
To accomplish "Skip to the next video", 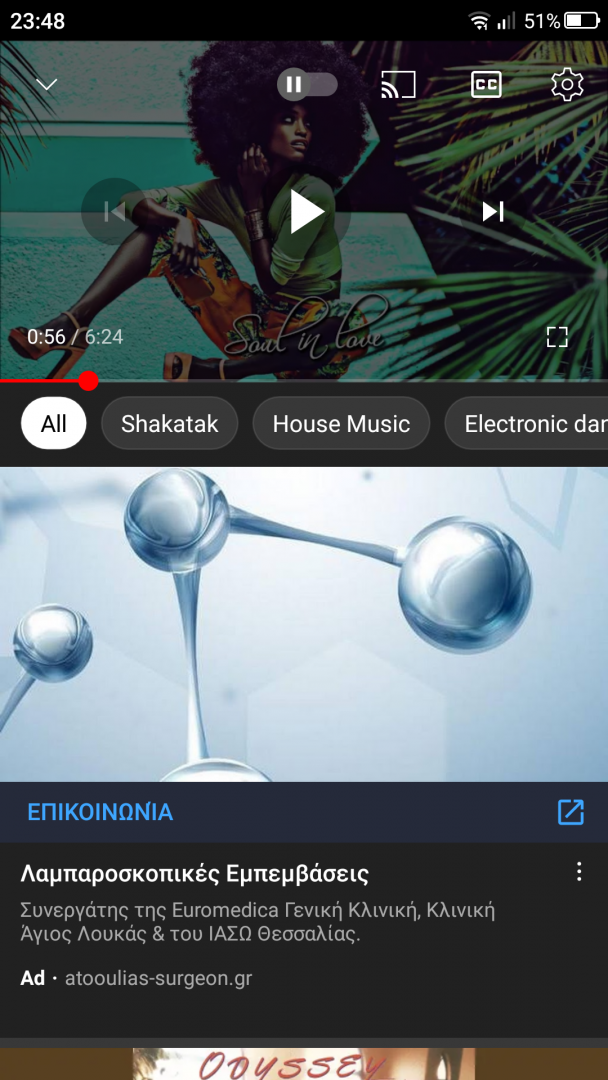I will [x=493, y=211].
